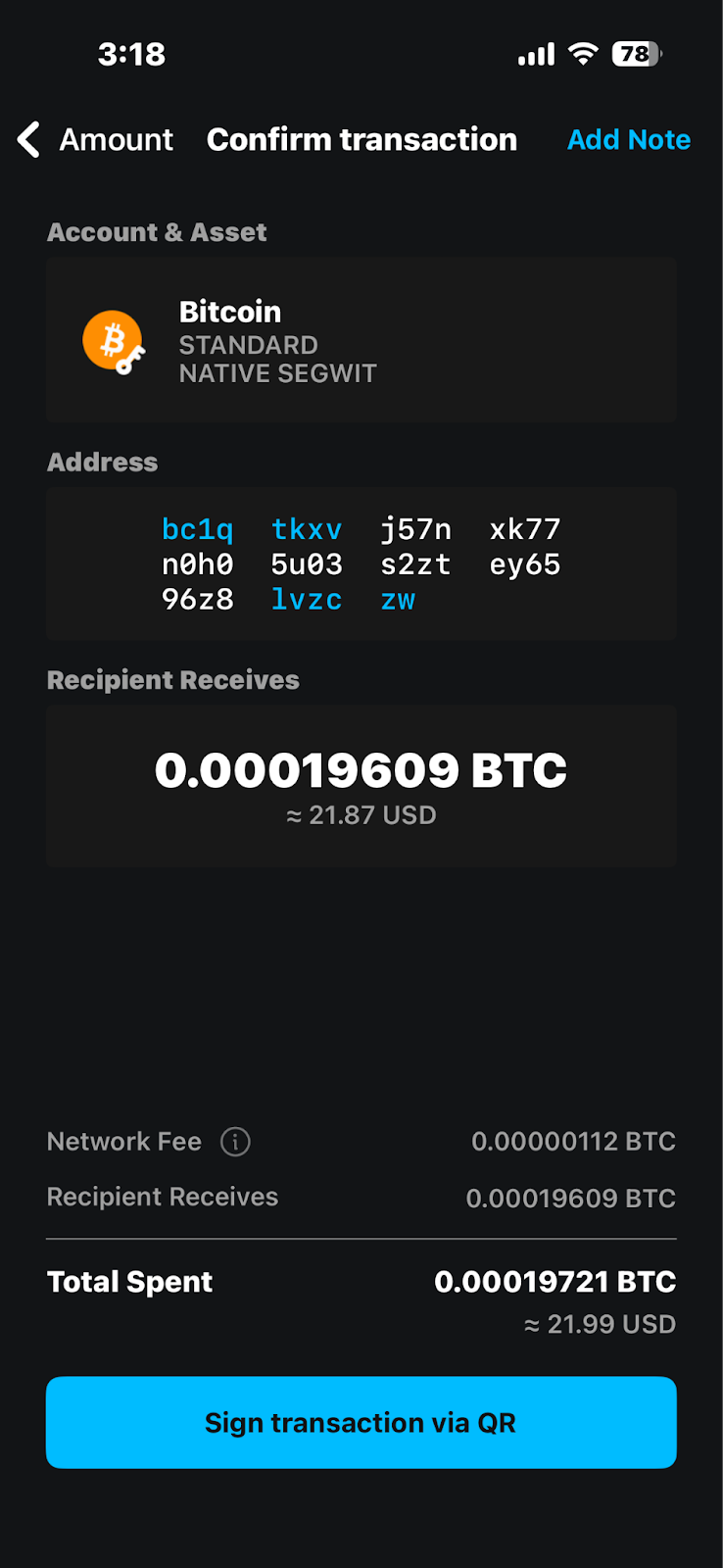Open Add Note

tap(628, 139)
